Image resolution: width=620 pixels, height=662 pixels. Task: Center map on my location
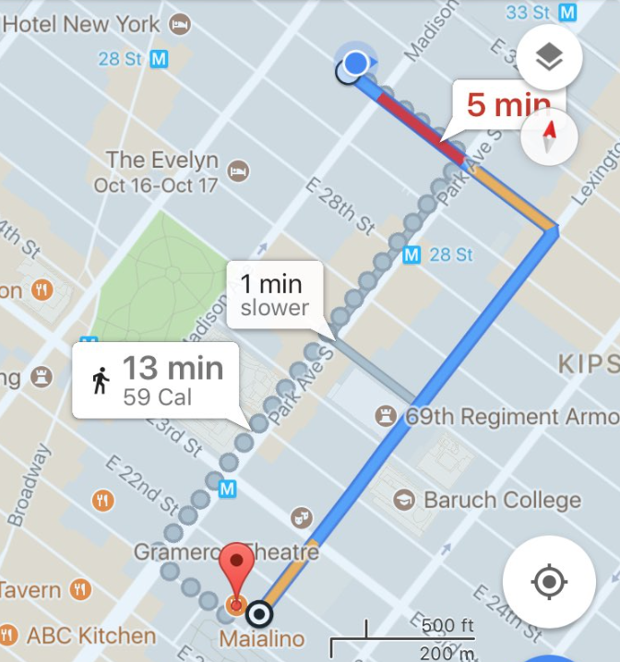tap(549, 581)
